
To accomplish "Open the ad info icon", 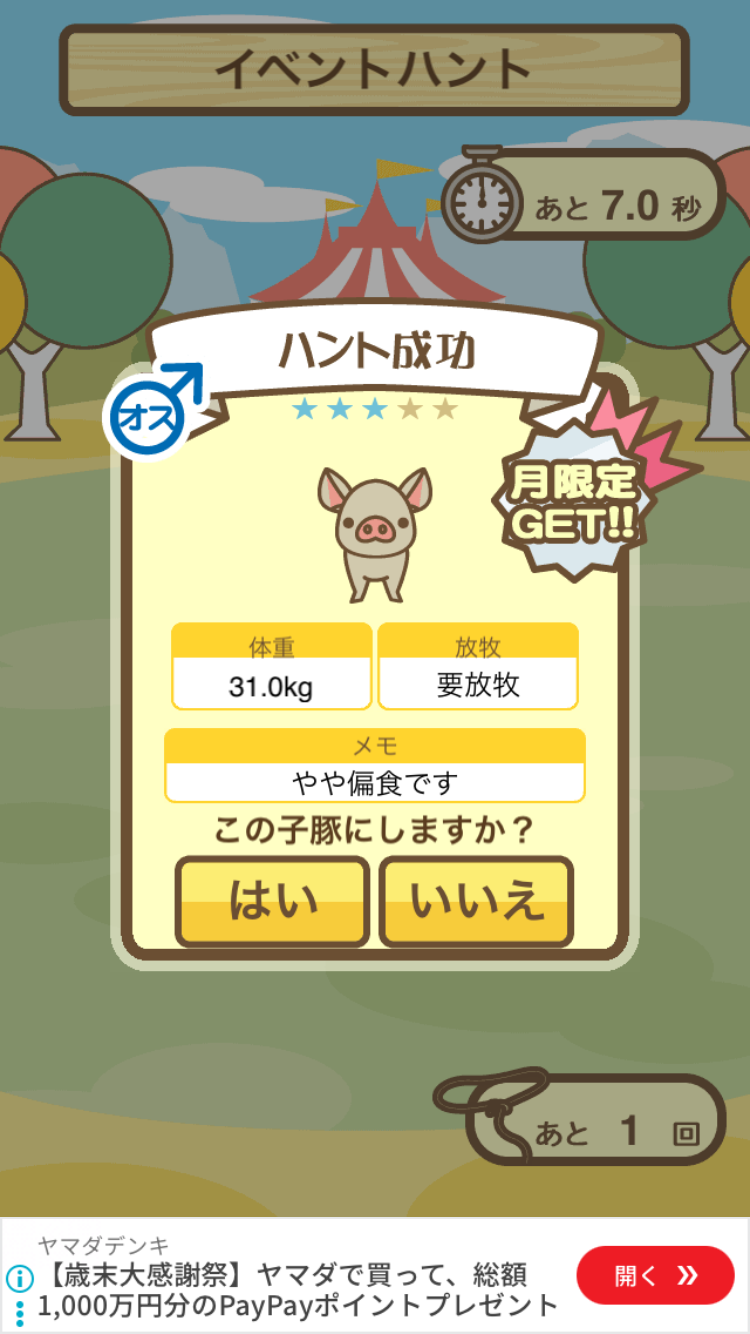I will 19,1278.
